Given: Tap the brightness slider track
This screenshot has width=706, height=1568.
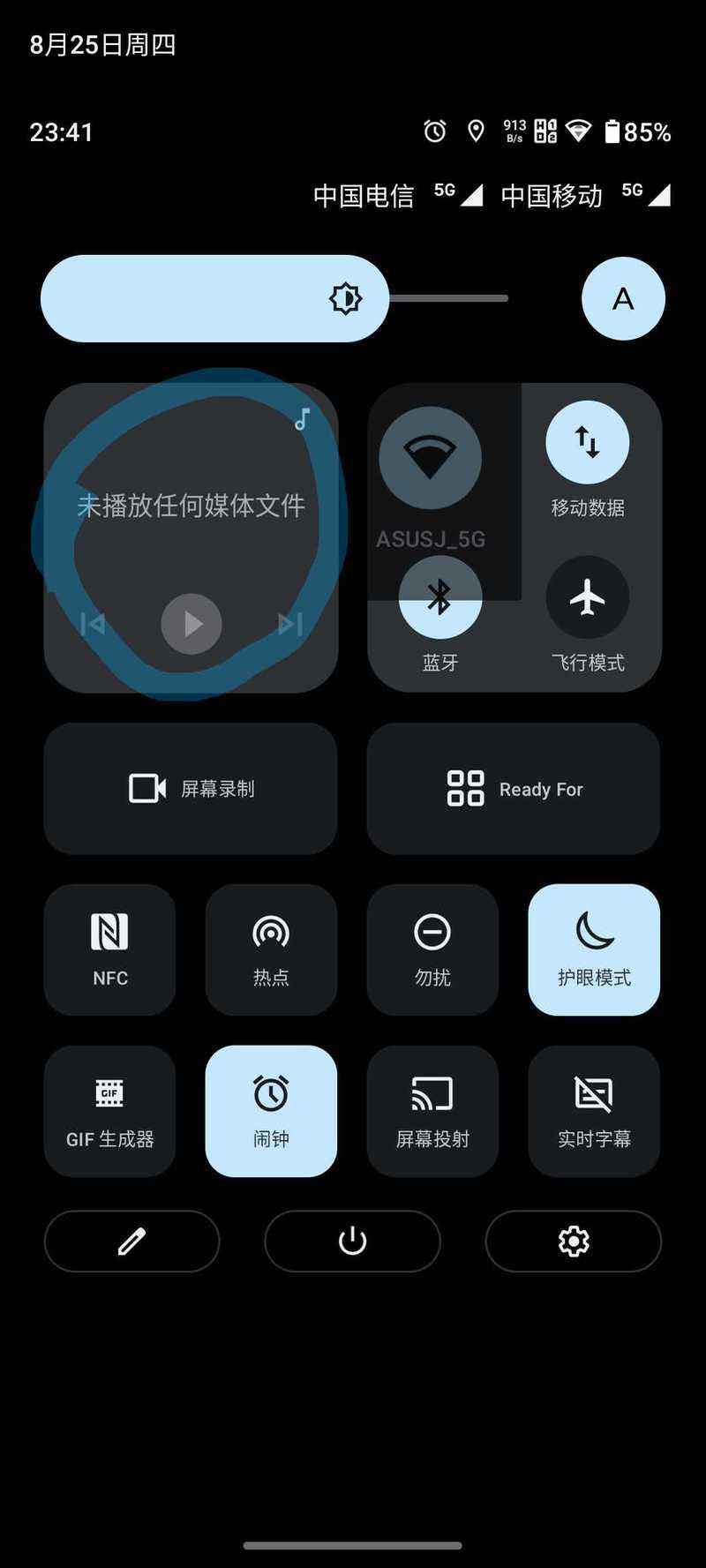Looking at the screenshot, I should click(x=274, y=298).
